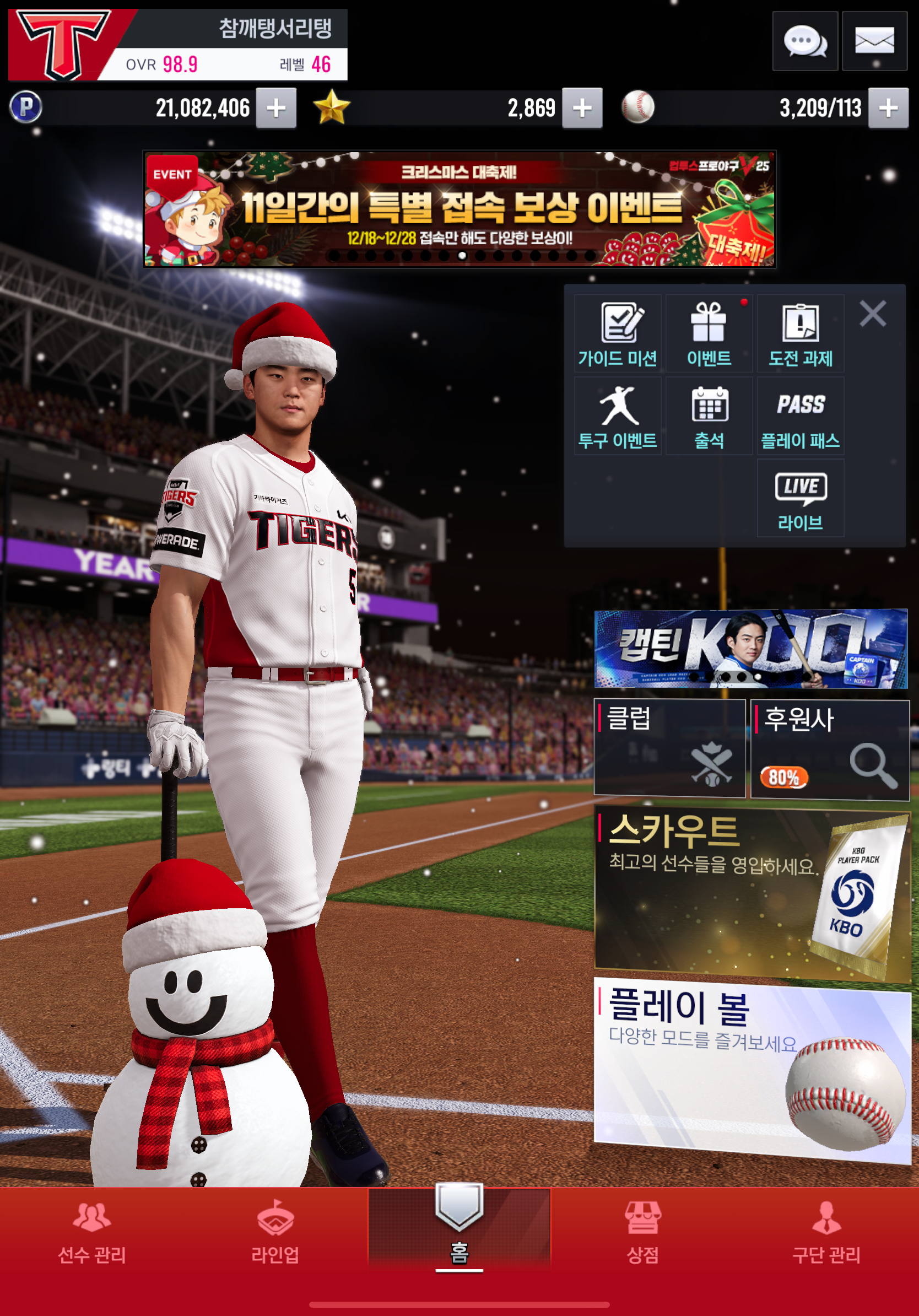Open 플레이 볼 game modes
The width and height of the screenshot is (919, 1316).
pos(752,1069)
